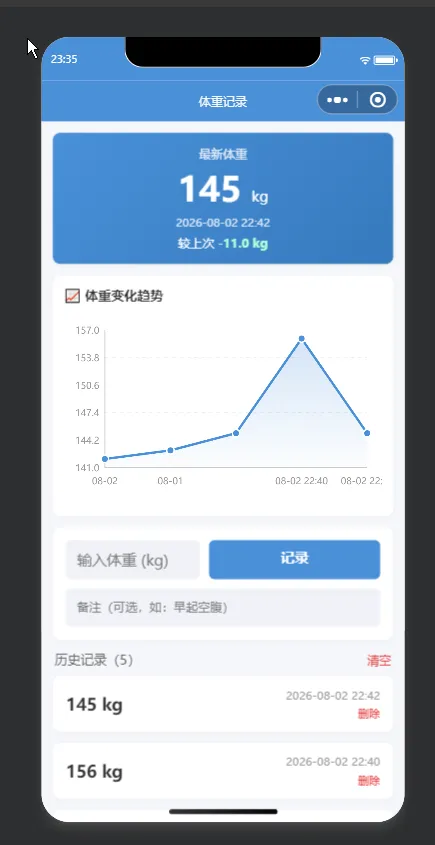Close the mini program via circle icon
Viewport: 435px width, 845px height.
[378, 100]
